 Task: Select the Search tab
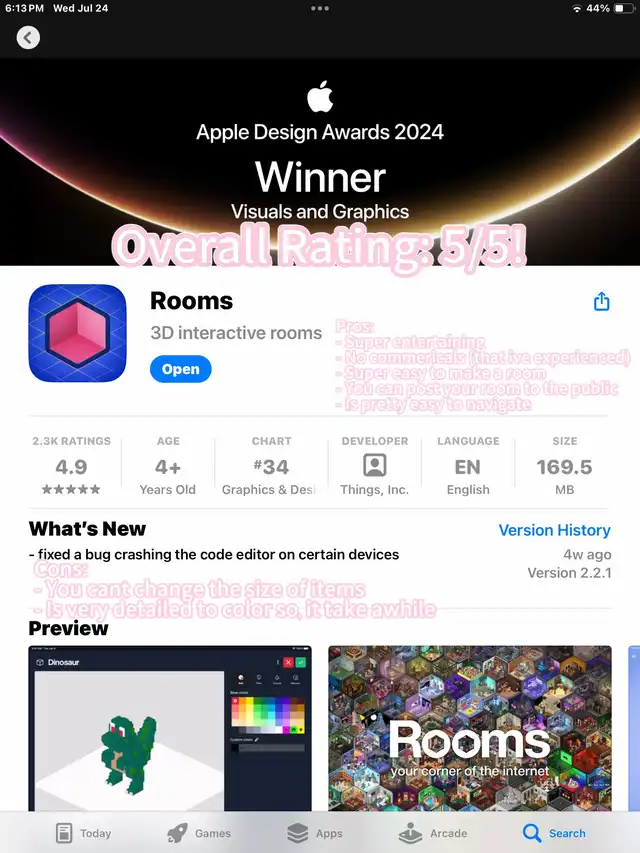pyautogui.click(x=554, y=832)
